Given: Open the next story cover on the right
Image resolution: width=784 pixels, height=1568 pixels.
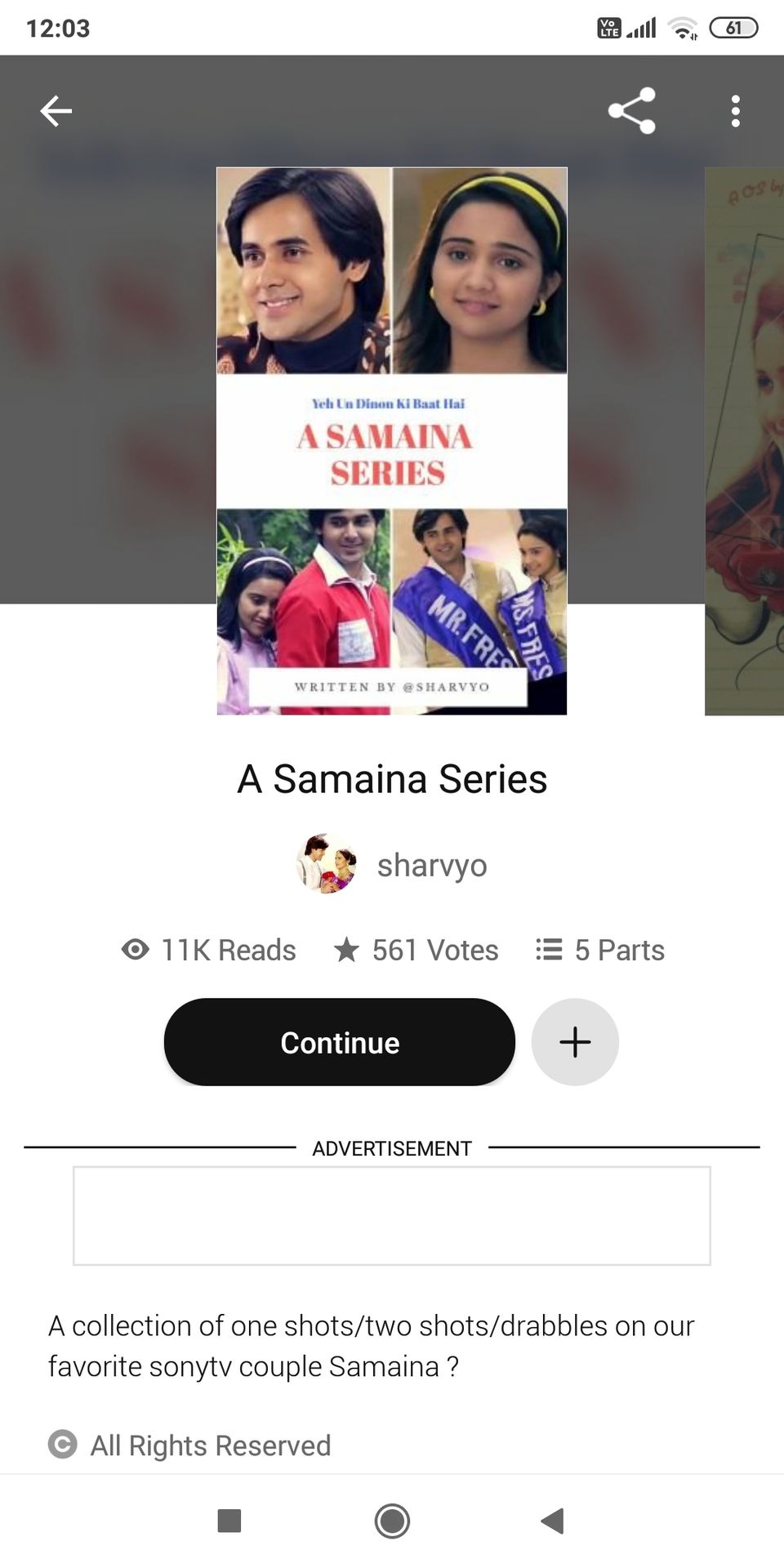Looking at the screenshot, I should tap(744, 441).
